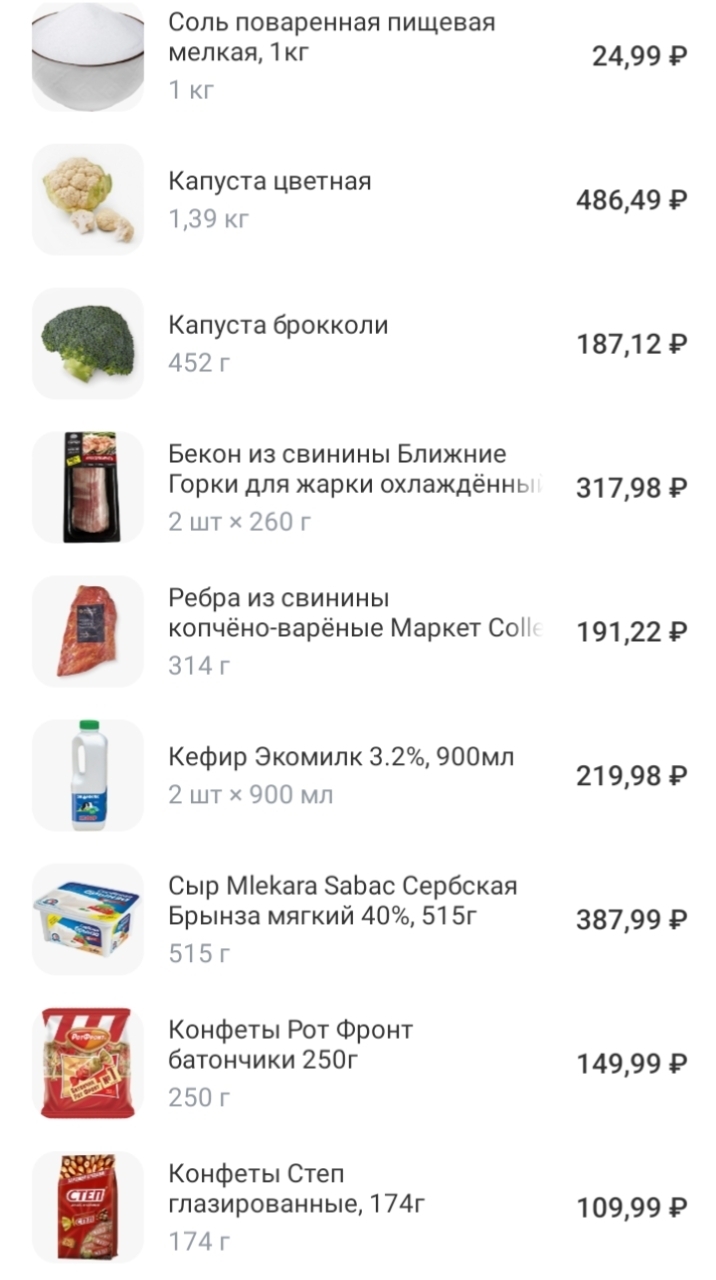Image resolution: width=716 pixels, height=1280 pixels.
Task: Open the Капуста цветная item
Action: [x=358, y=200]
